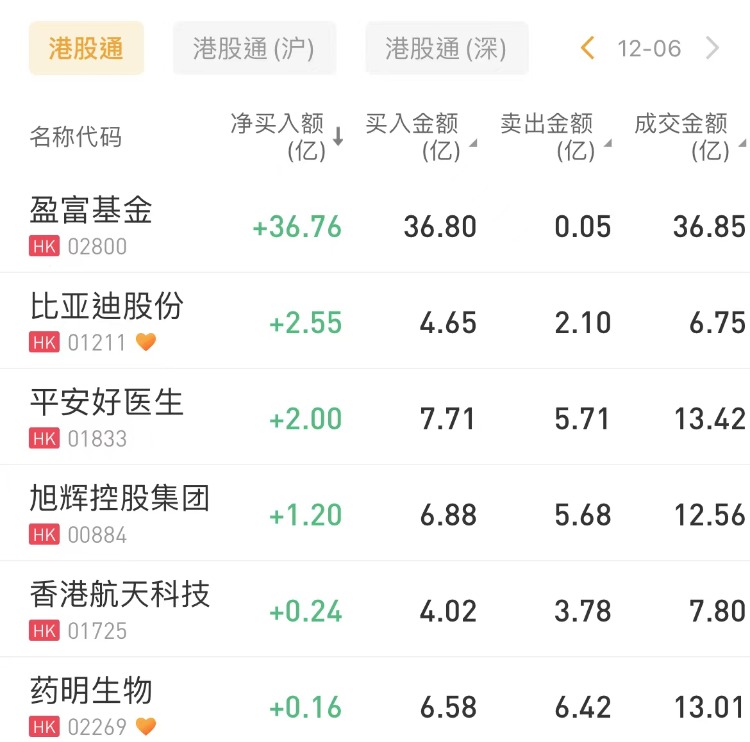750x742 pixels.
Task: Switch to 港股通 (沪) tab
Action: click(254, 48)
